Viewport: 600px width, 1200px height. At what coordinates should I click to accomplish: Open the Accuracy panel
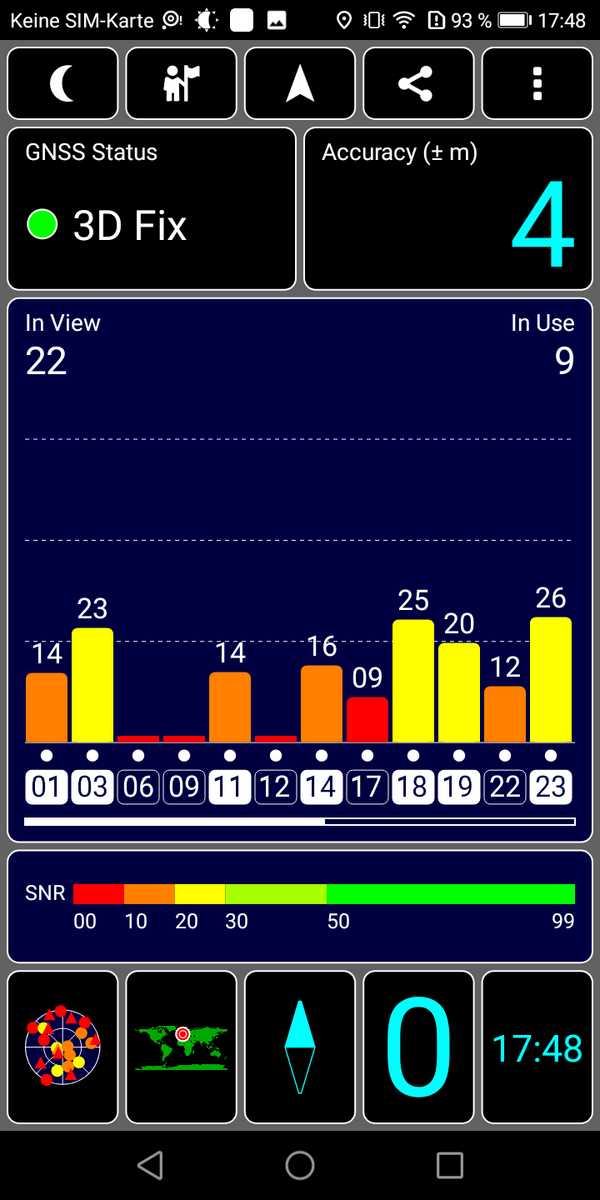pos(448,208)
